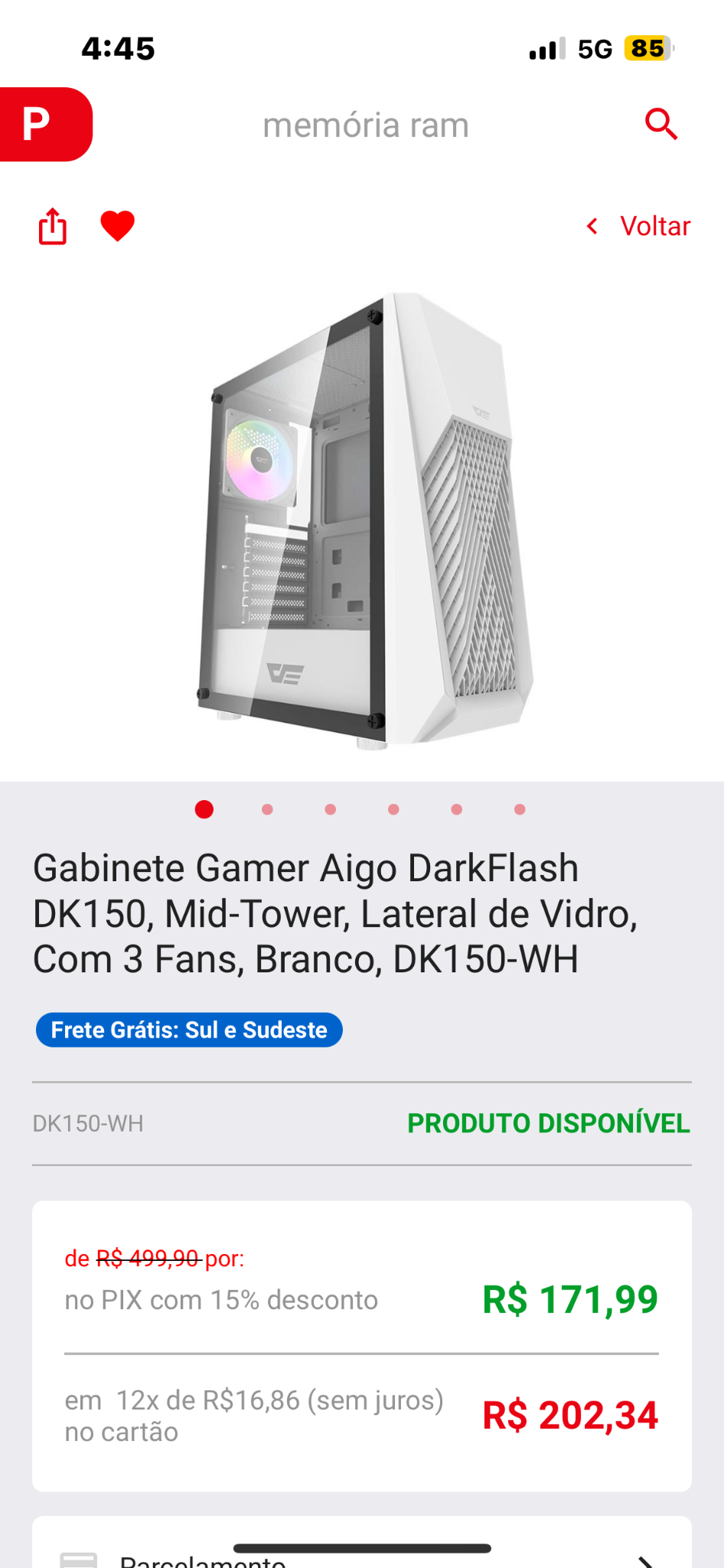724x1568 pixels.
Task: Select the second image page dot
Action: [267, 809]
